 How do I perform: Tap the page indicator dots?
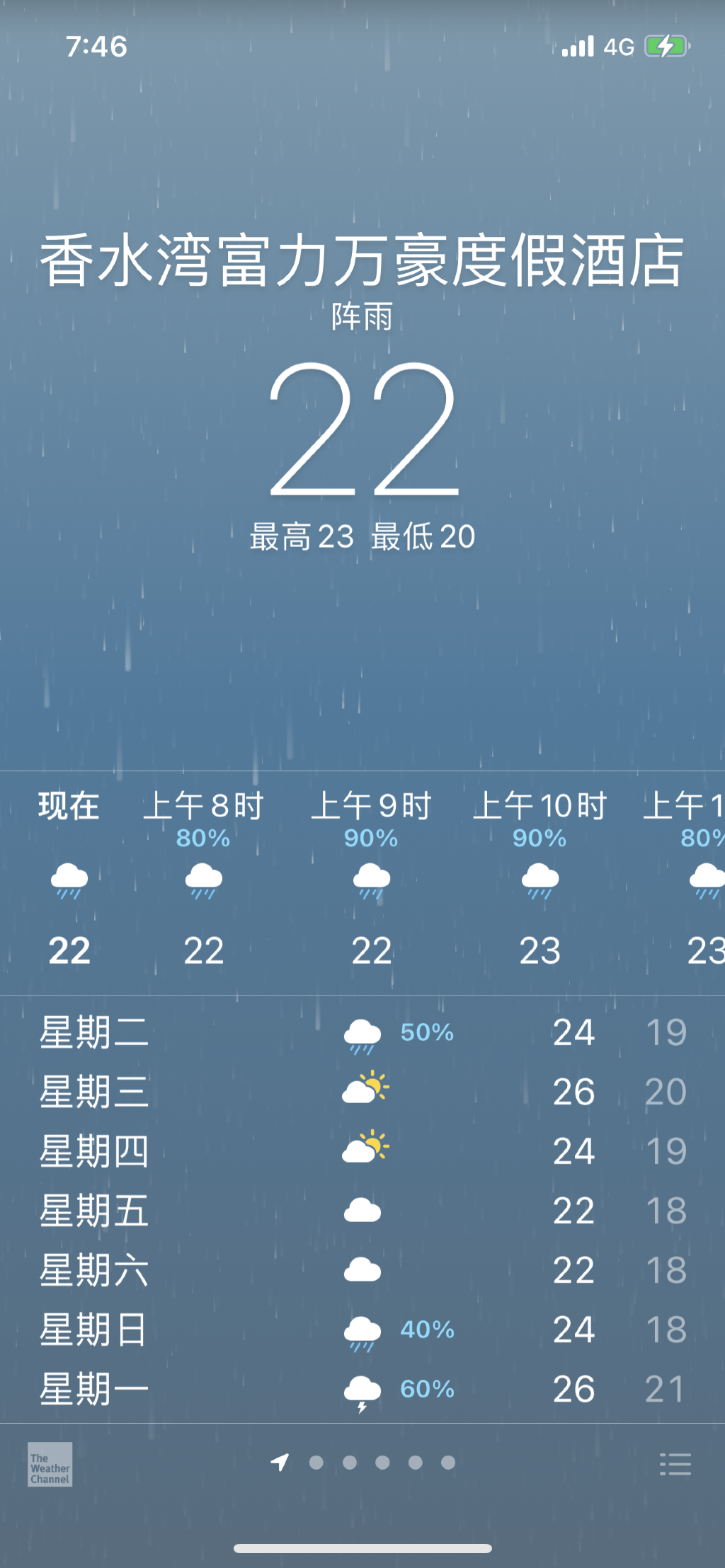(x=382, y=1463)
